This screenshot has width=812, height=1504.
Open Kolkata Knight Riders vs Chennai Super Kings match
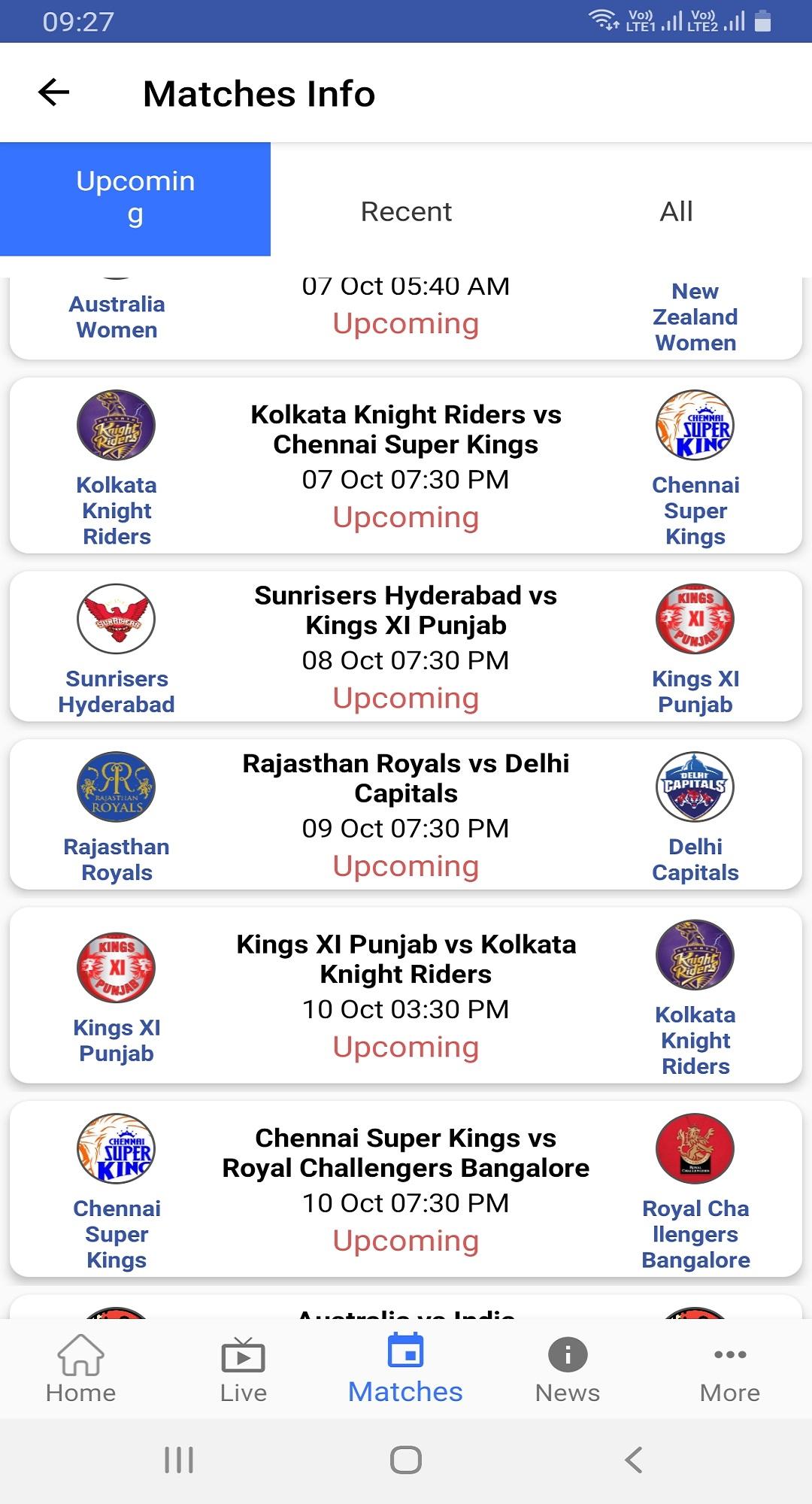tap(406, 466)
